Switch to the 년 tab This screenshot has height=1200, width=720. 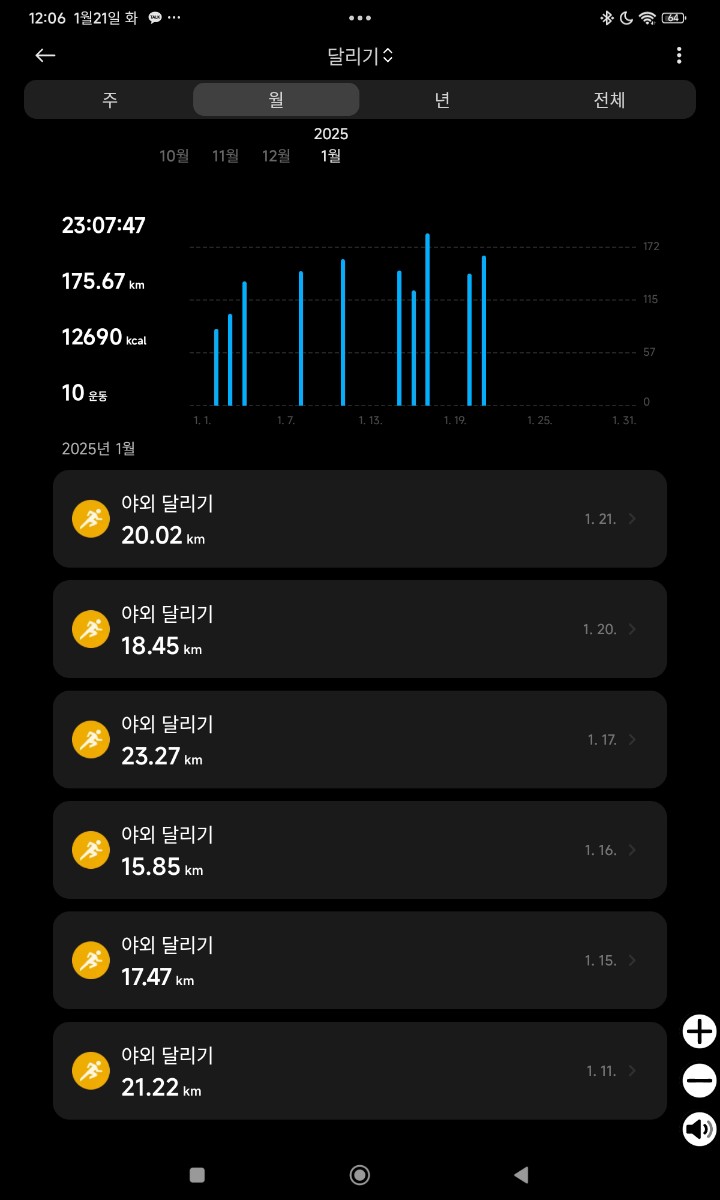(442, 100)
